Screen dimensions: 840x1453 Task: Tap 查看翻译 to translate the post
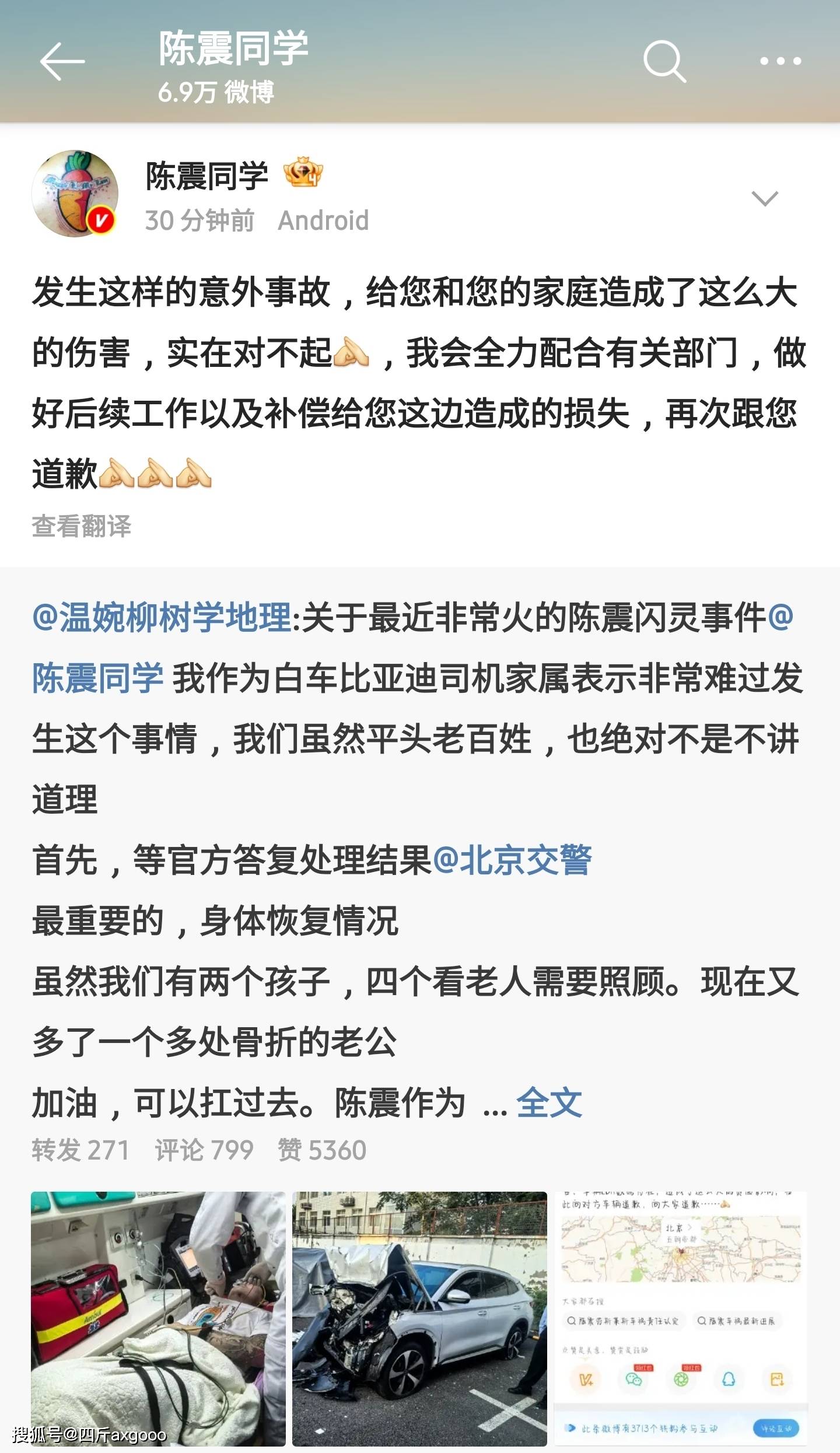click(x=82, y=526)
